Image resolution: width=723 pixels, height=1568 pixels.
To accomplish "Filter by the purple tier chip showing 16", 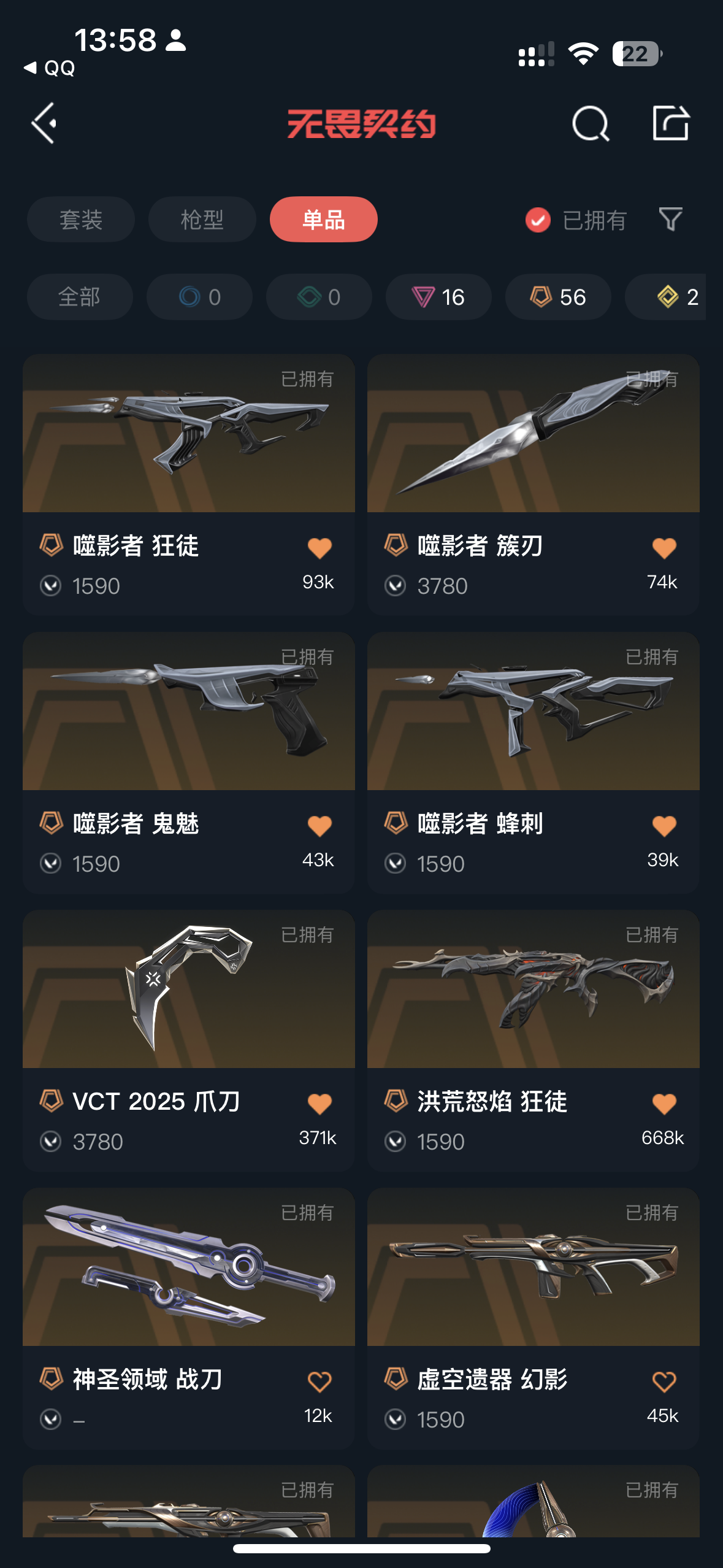I will click(x=438, y=297).
